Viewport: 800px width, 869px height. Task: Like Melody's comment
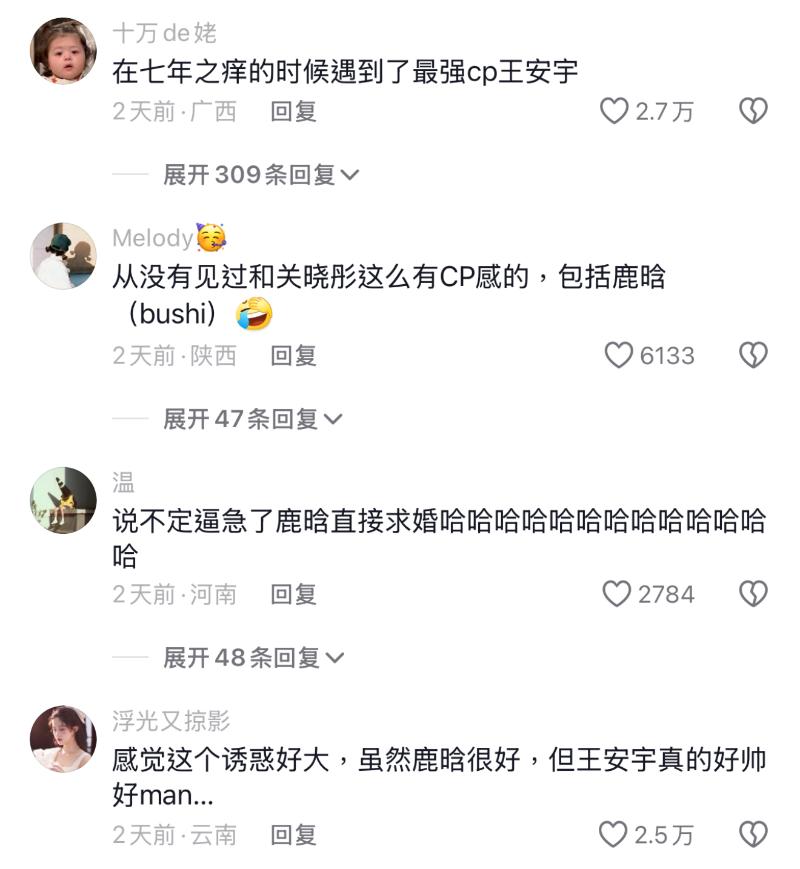[x=619, y=355]
